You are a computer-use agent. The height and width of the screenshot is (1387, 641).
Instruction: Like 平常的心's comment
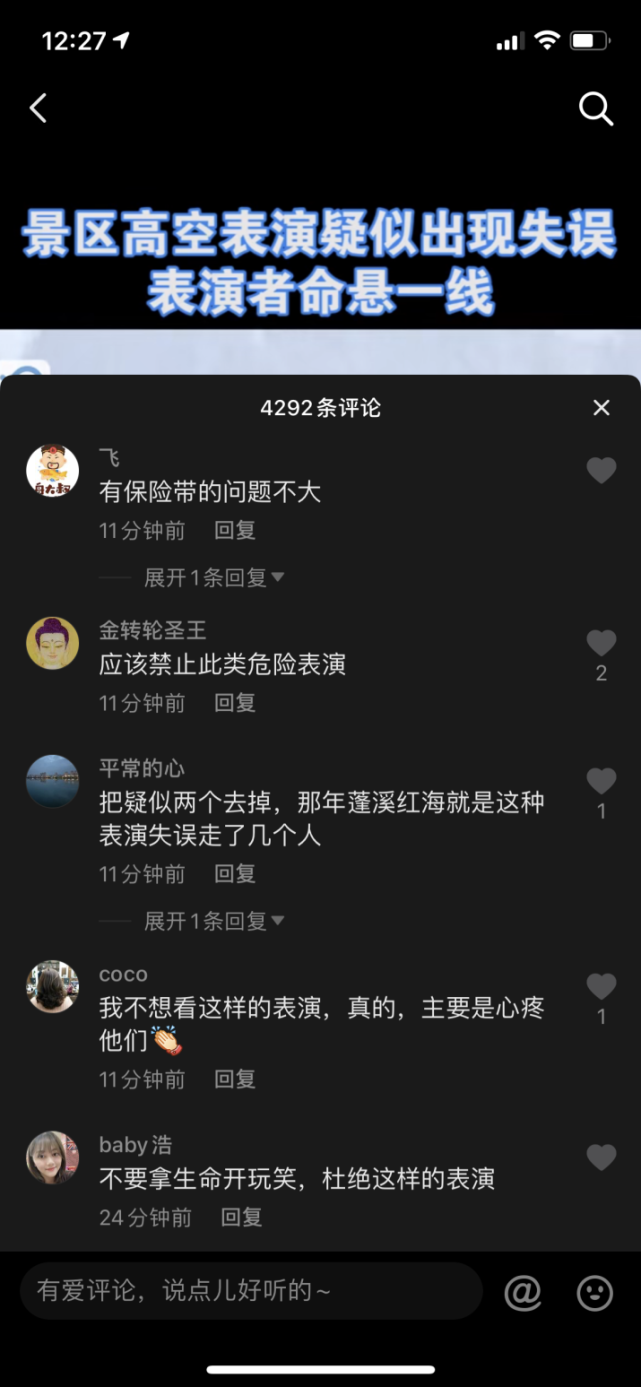click(601, 781)
